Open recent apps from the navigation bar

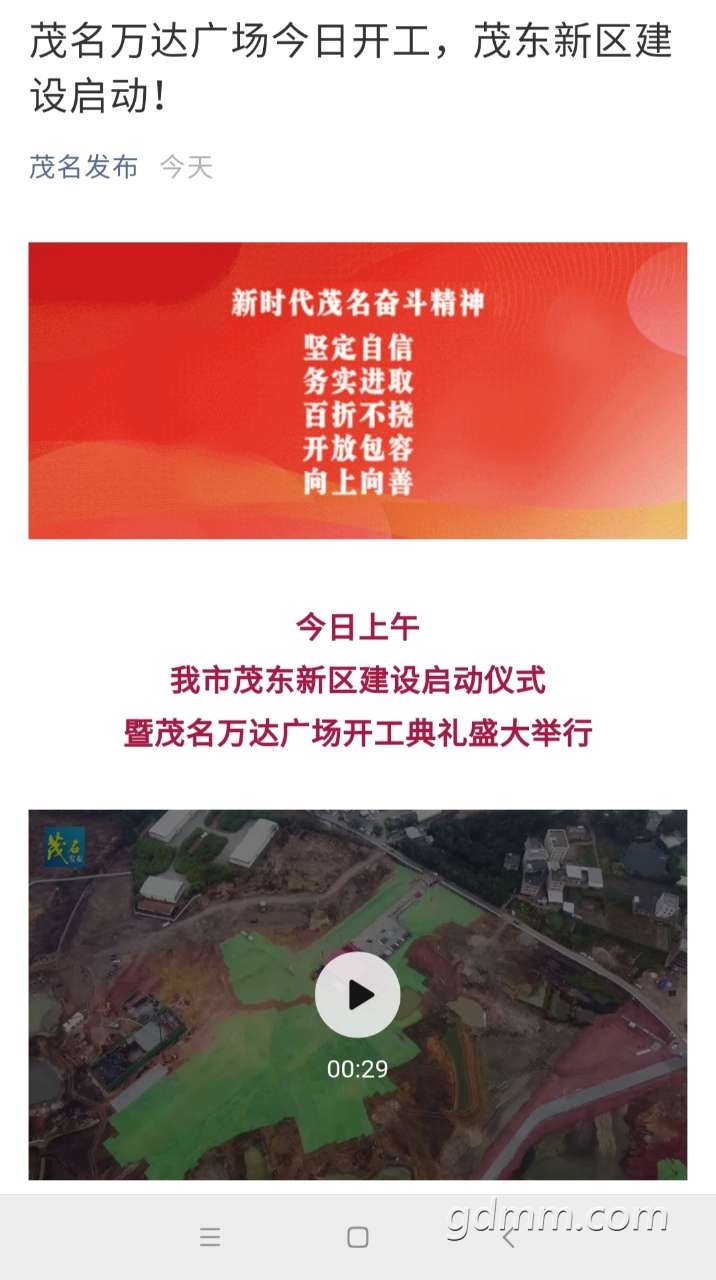coord(210,1237)
